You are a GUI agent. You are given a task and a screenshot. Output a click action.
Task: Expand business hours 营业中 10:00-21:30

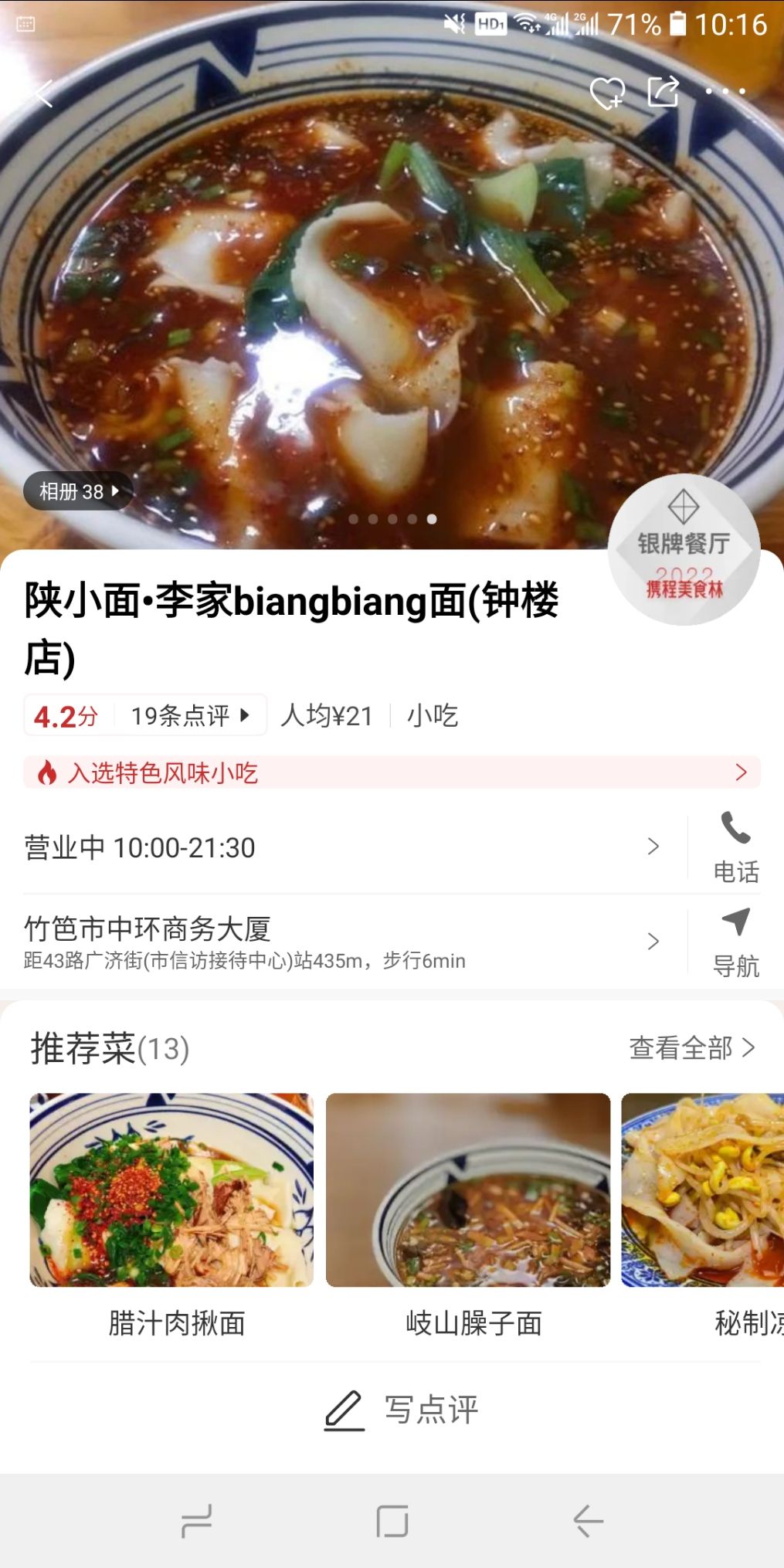340,847
